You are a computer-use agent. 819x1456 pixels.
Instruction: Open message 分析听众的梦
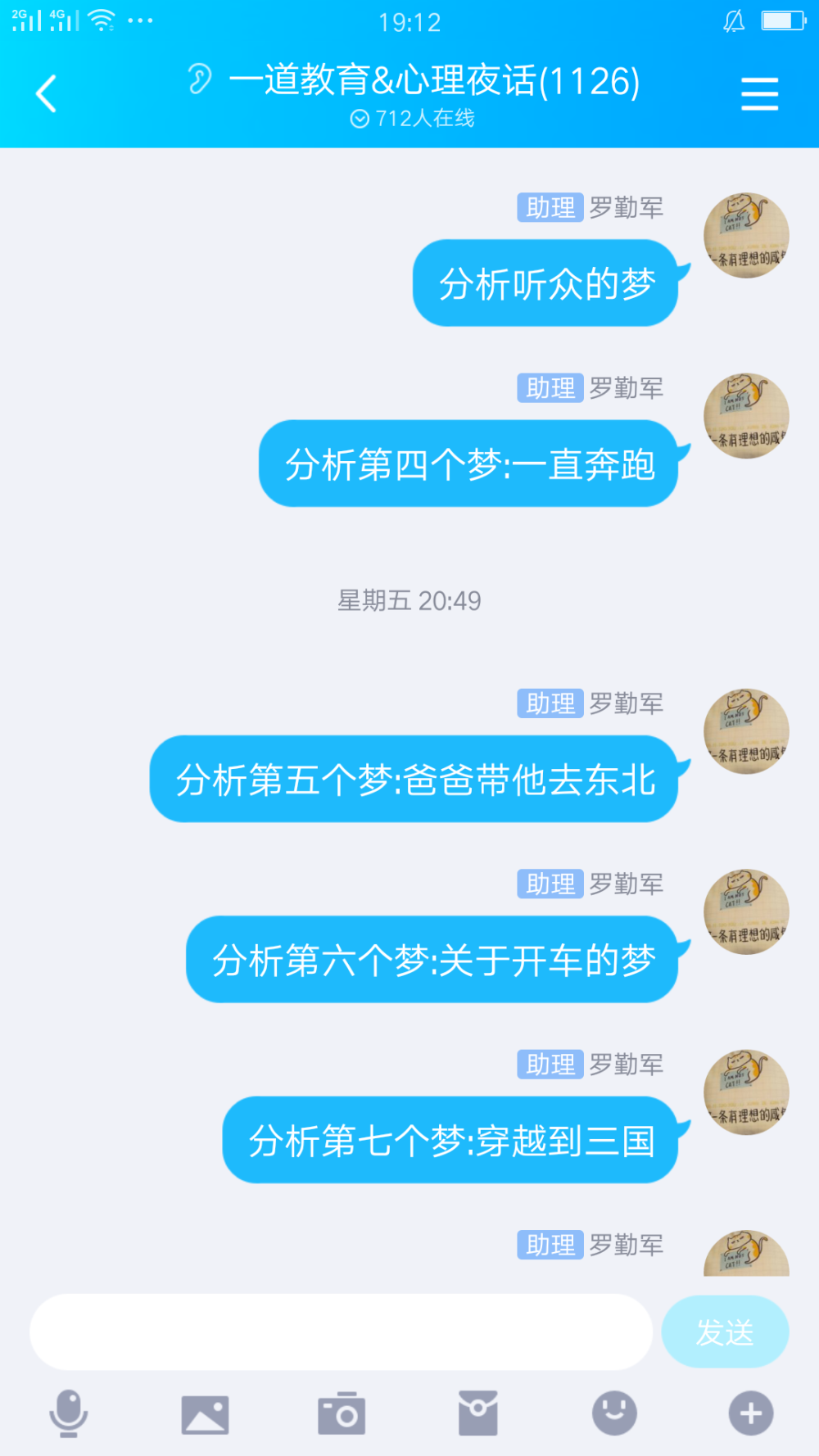coord(545,283)
